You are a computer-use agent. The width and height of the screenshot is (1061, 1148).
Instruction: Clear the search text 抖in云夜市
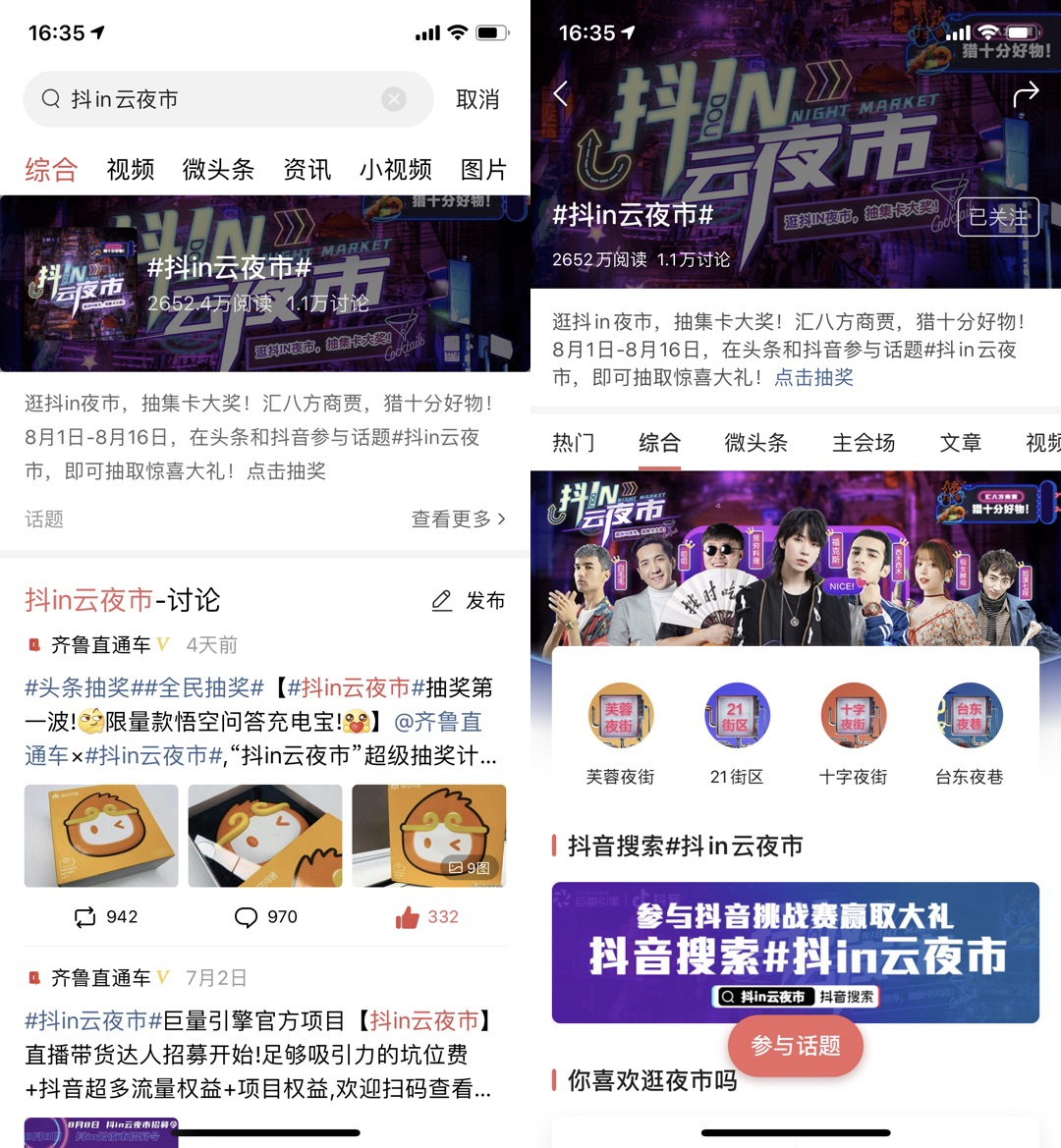(394, 99)
